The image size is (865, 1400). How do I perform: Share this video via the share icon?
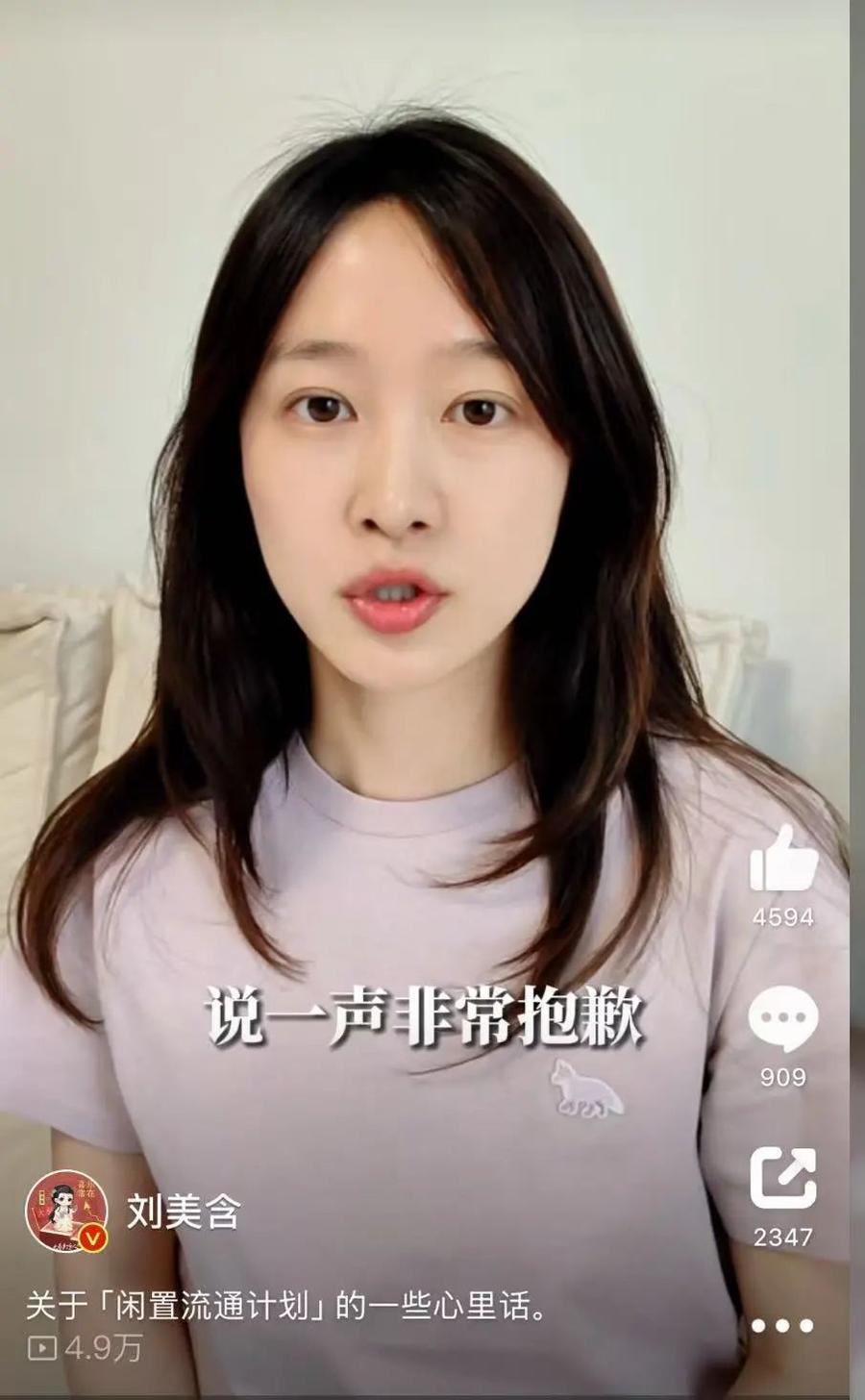click(x=782, y=1177)
